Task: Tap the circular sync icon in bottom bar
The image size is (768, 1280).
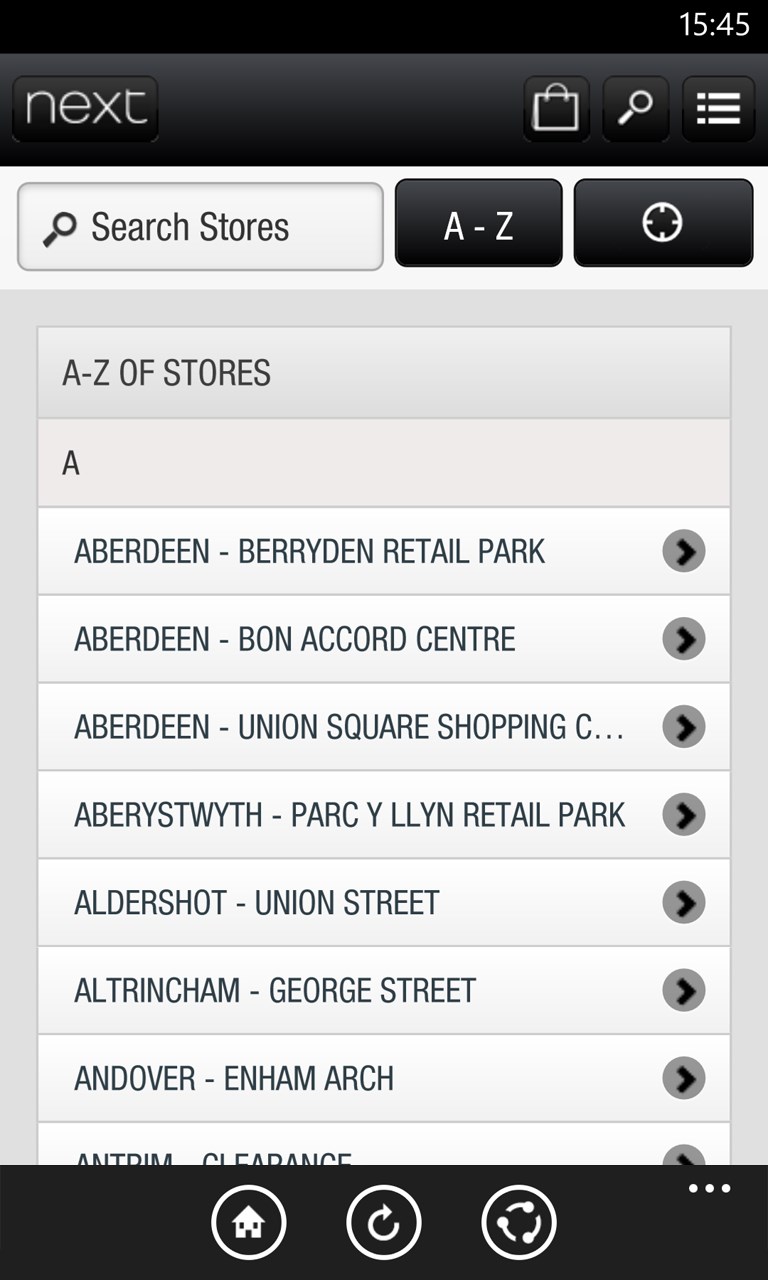Action: click(x=519, y=1222)
